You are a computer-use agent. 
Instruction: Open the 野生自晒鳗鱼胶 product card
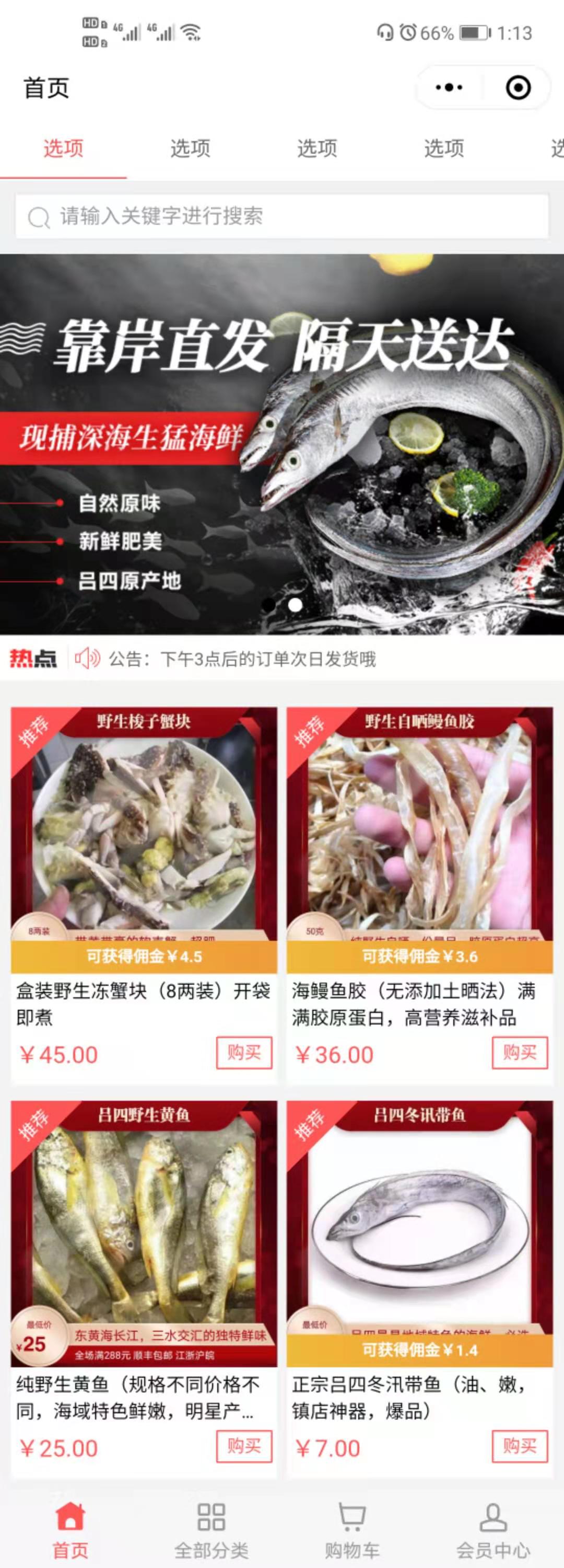coord(419,828)
